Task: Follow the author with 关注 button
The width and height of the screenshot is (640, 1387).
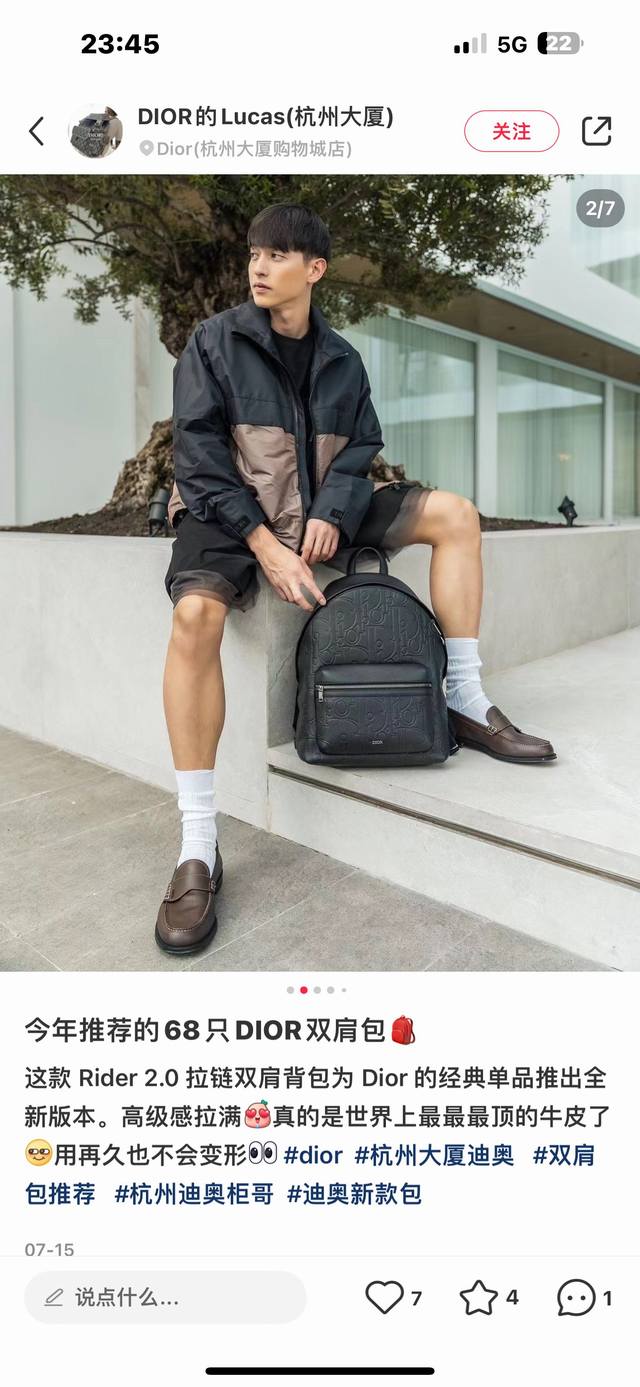Action: tap(511, 131)
